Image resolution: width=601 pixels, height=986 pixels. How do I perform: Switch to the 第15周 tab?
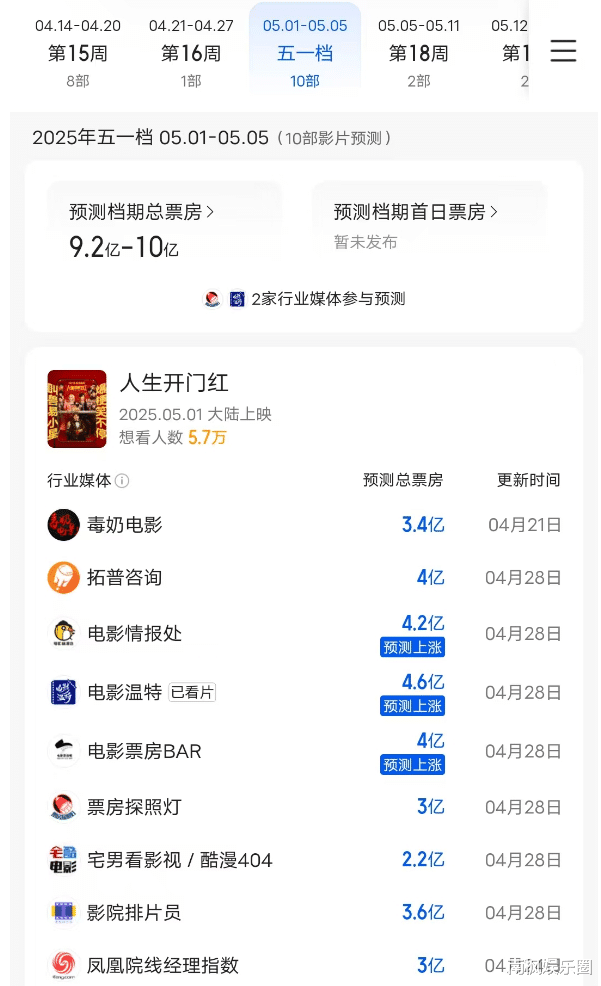tap(77, 53)
